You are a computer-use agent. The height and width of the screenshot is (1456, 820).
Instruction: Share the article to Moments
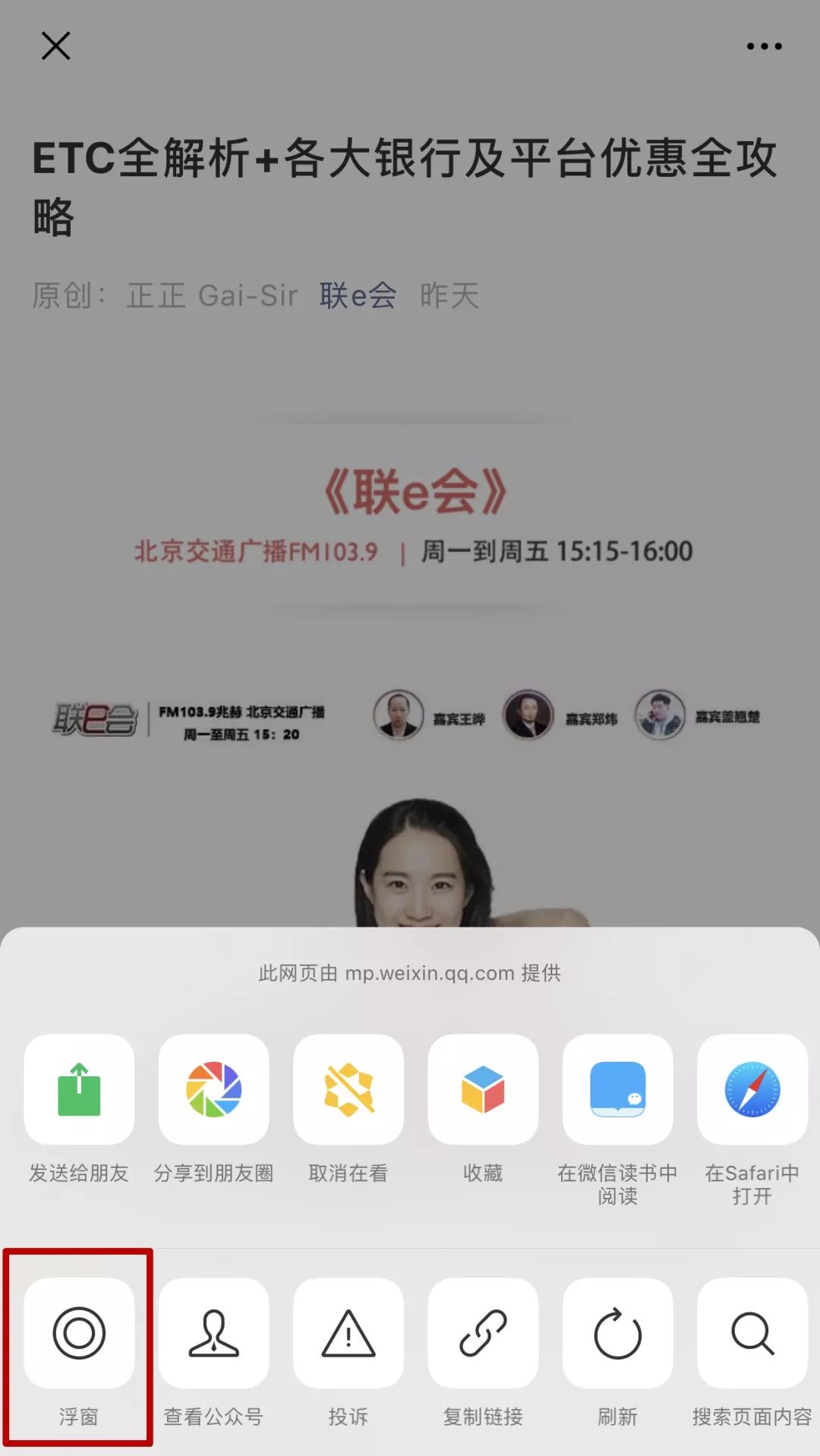[213, 1090]
